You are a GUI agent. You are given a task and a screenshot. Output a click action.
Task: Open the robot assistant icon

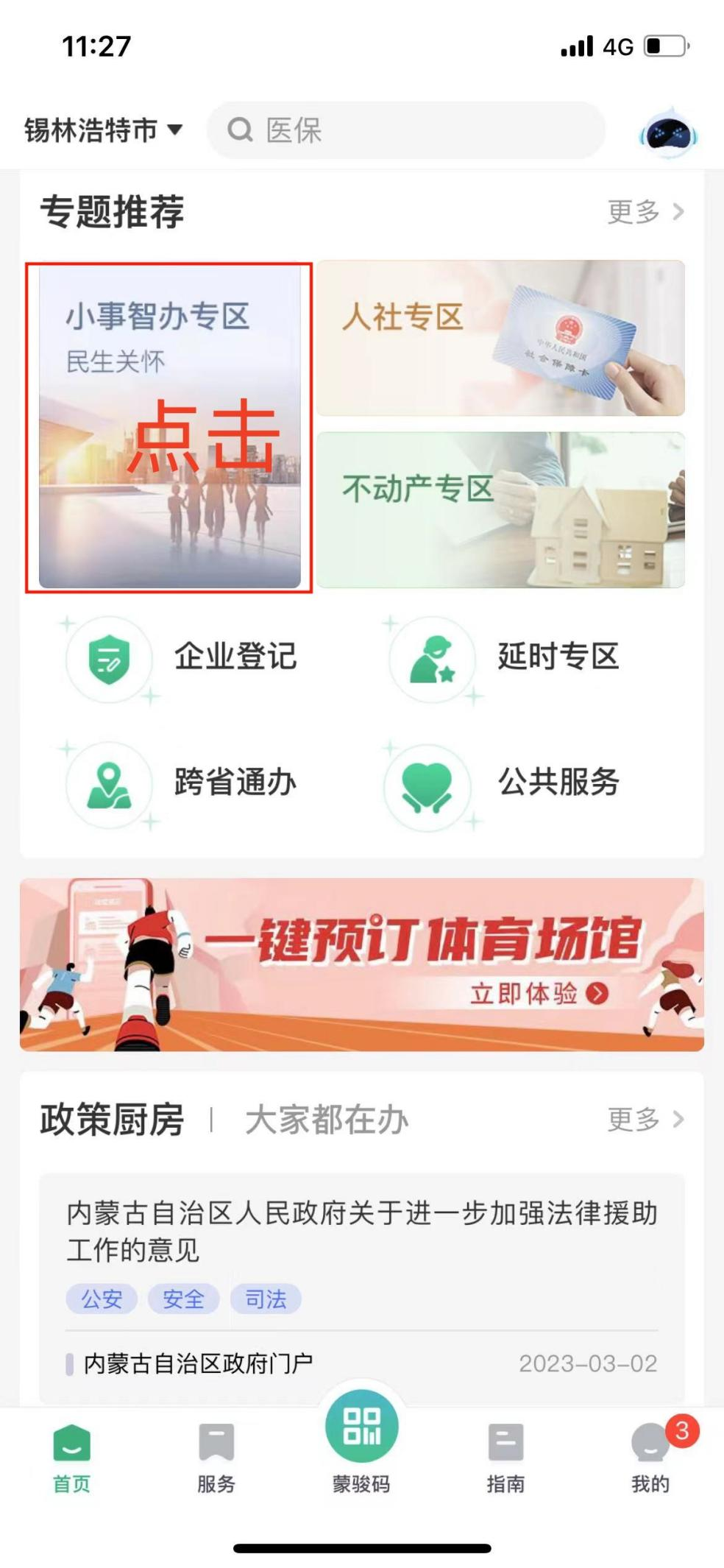coord(668,132)
